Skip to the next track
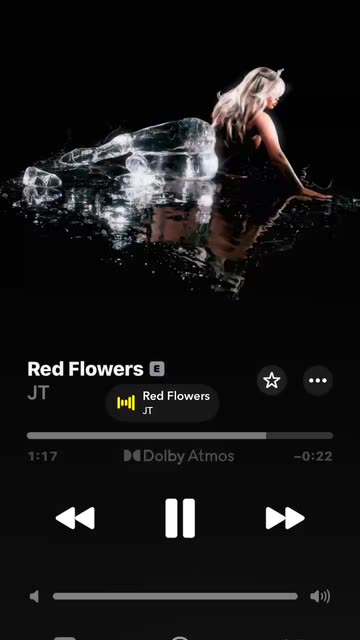The image size is (360, 640). [285, 518]
